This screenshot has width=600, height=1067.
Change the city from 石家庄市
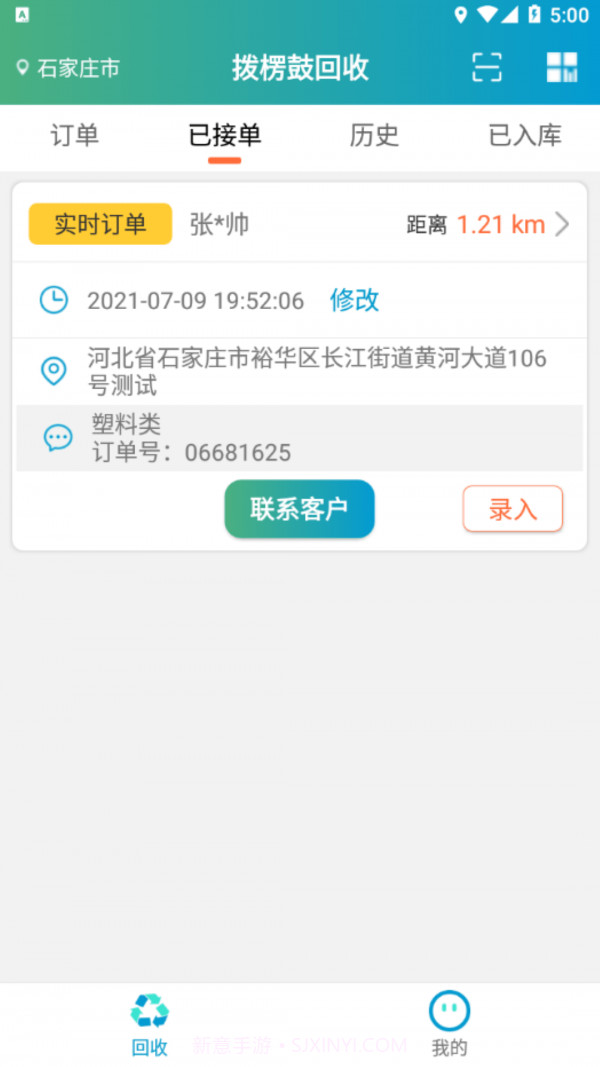pos(68,68)
